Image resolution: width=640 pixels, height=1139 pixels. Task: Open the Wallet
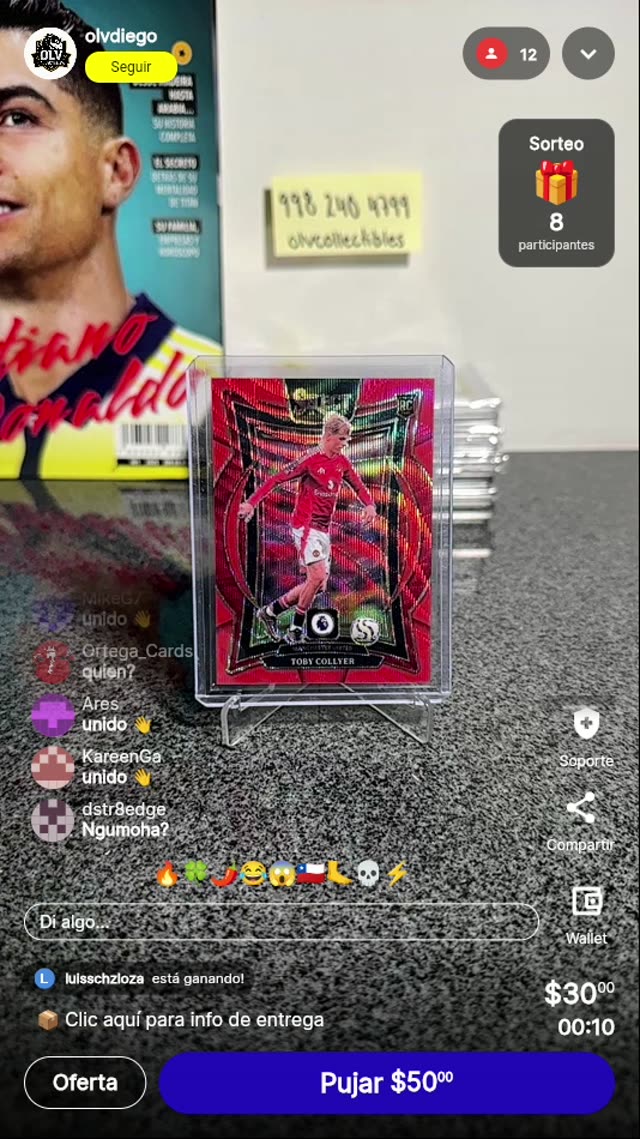tap(586, 901)
